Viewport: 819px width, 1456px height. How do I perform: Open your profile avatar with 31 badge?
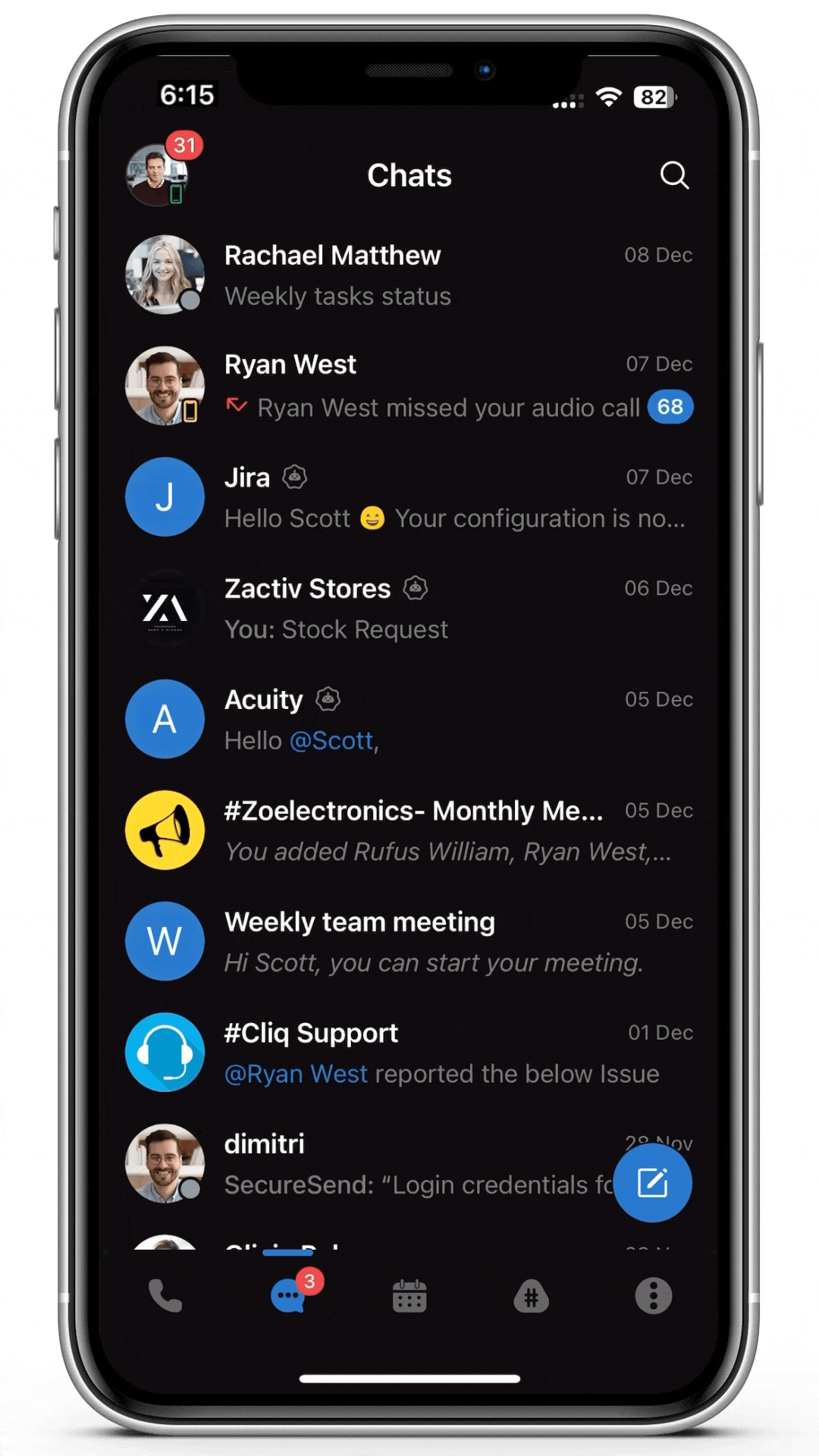click(x=157, y=175)
